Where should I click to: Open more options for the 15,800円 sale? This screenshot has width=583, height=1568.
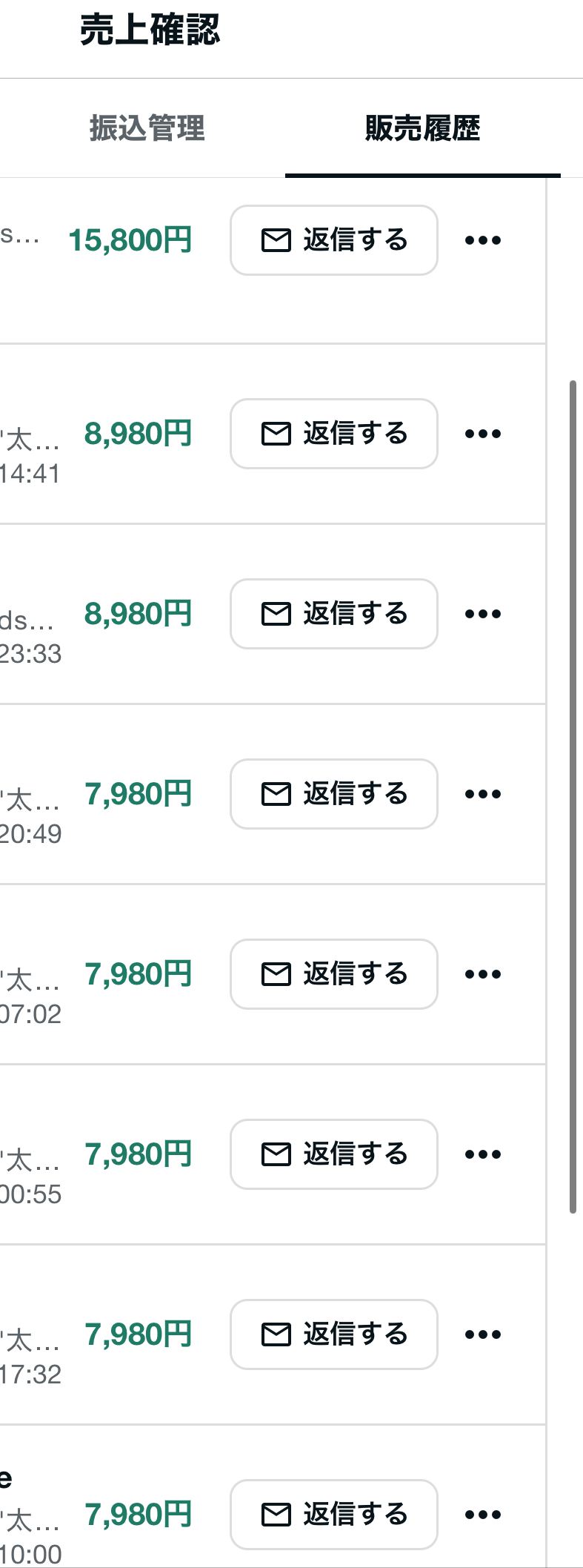[483, 240]
